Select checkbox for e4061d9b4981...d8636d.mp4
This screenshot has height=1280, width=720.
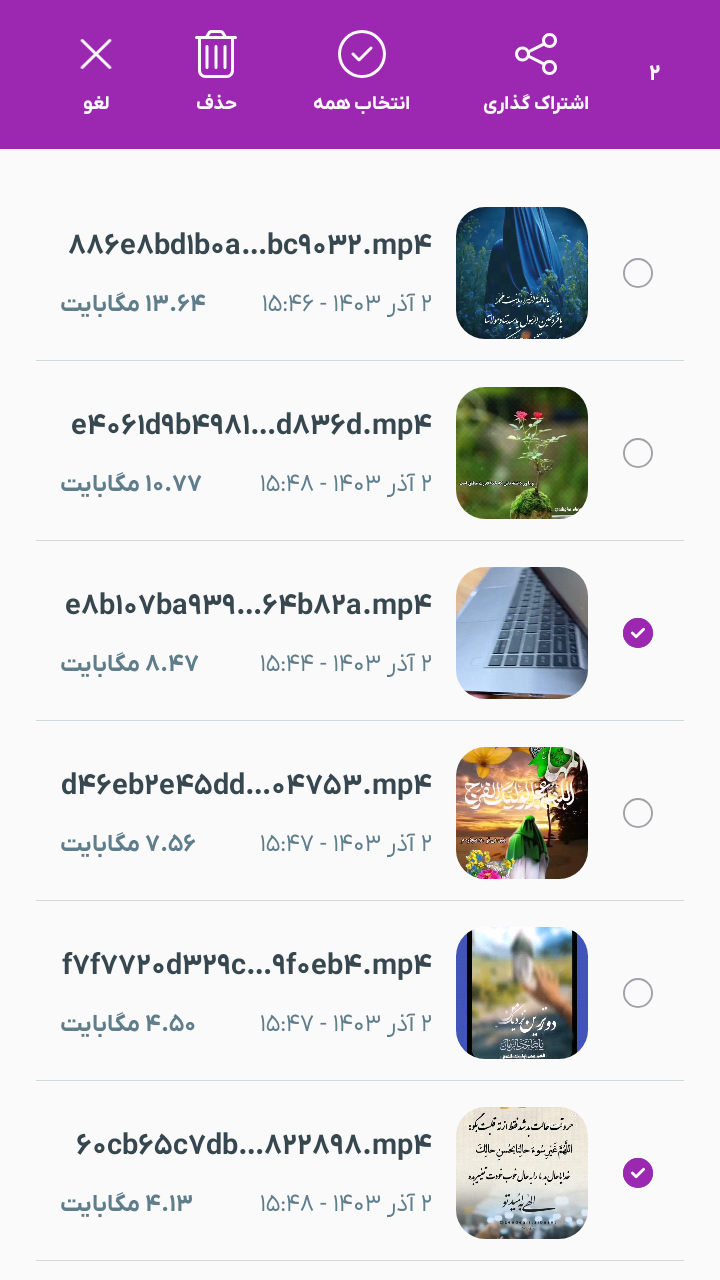pos(638,453)
